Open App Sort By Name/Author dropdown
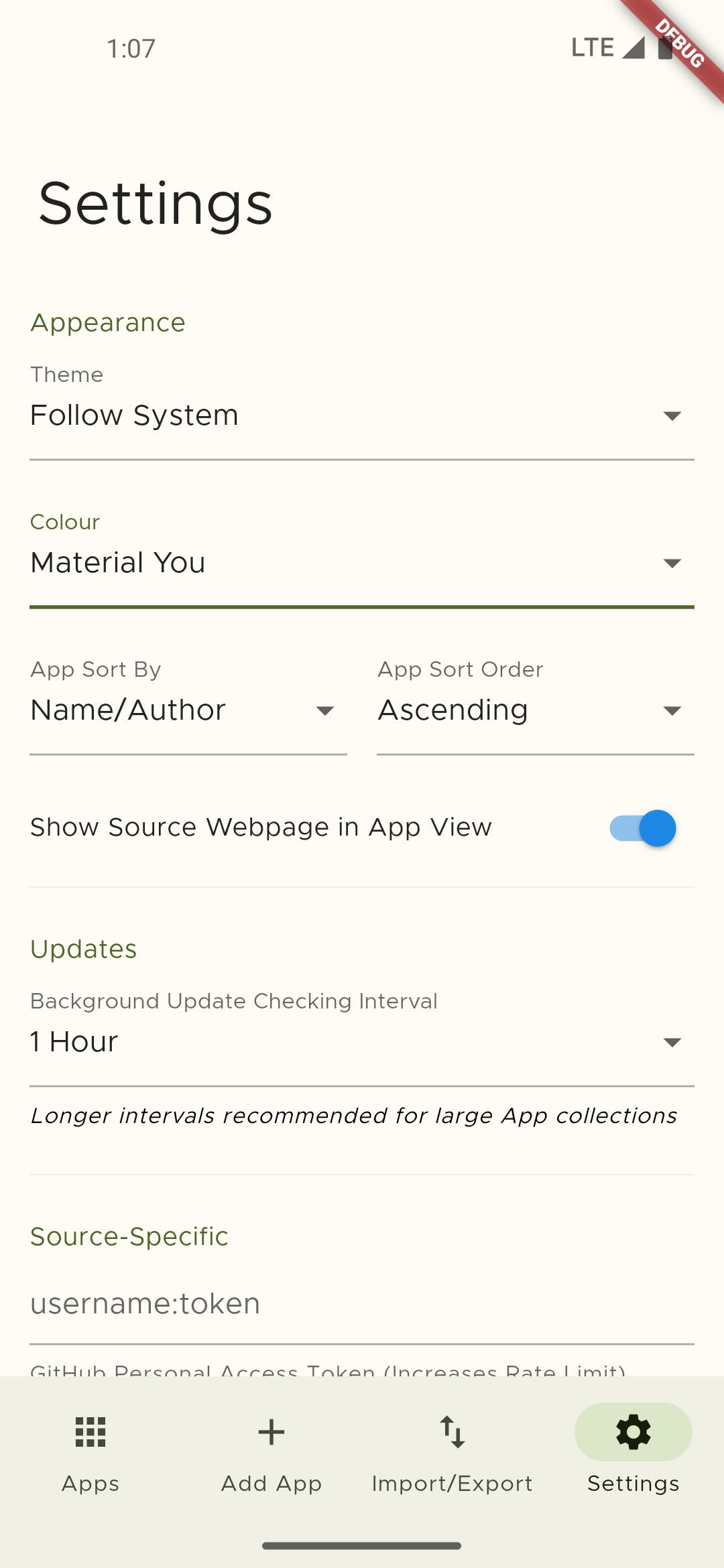The width and height of the screenshot is (724, 1568). tap(188, 710)
